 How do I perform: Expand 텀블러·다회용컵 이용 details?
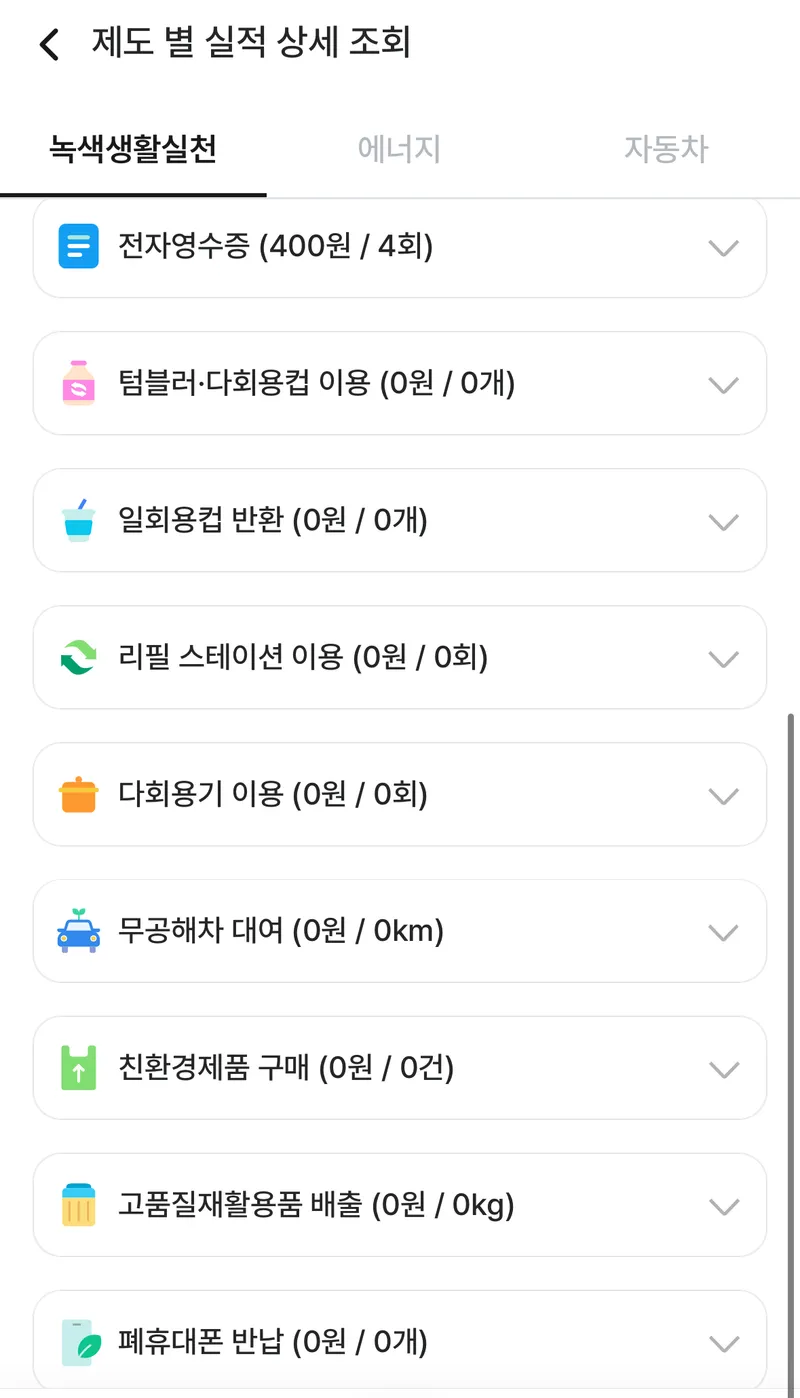(400, 384)
